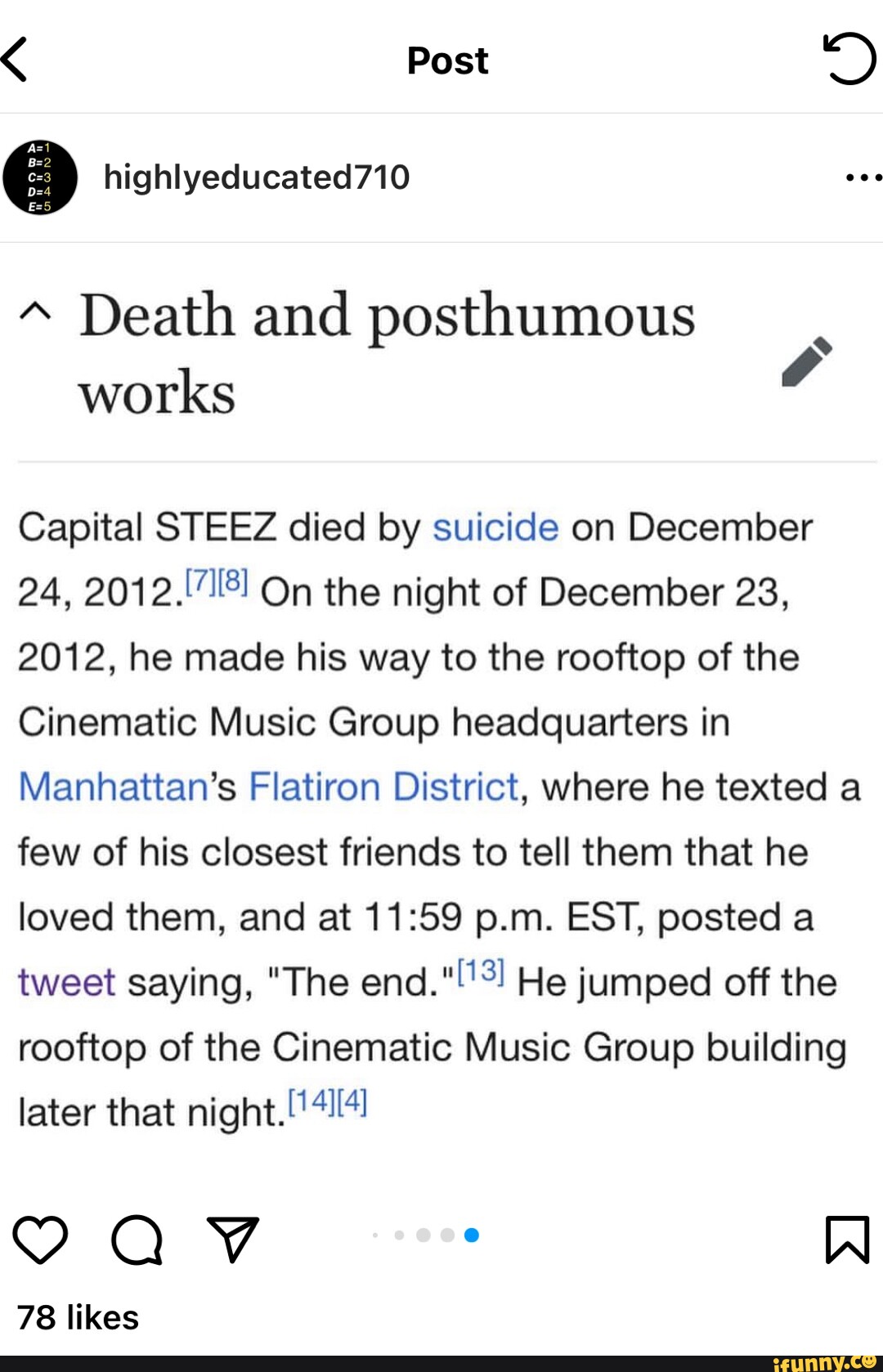Image resolution: width=883 pixels, height=1372 pixels.
Task: Click the circular refresh arrow
Action: (848, 60)
